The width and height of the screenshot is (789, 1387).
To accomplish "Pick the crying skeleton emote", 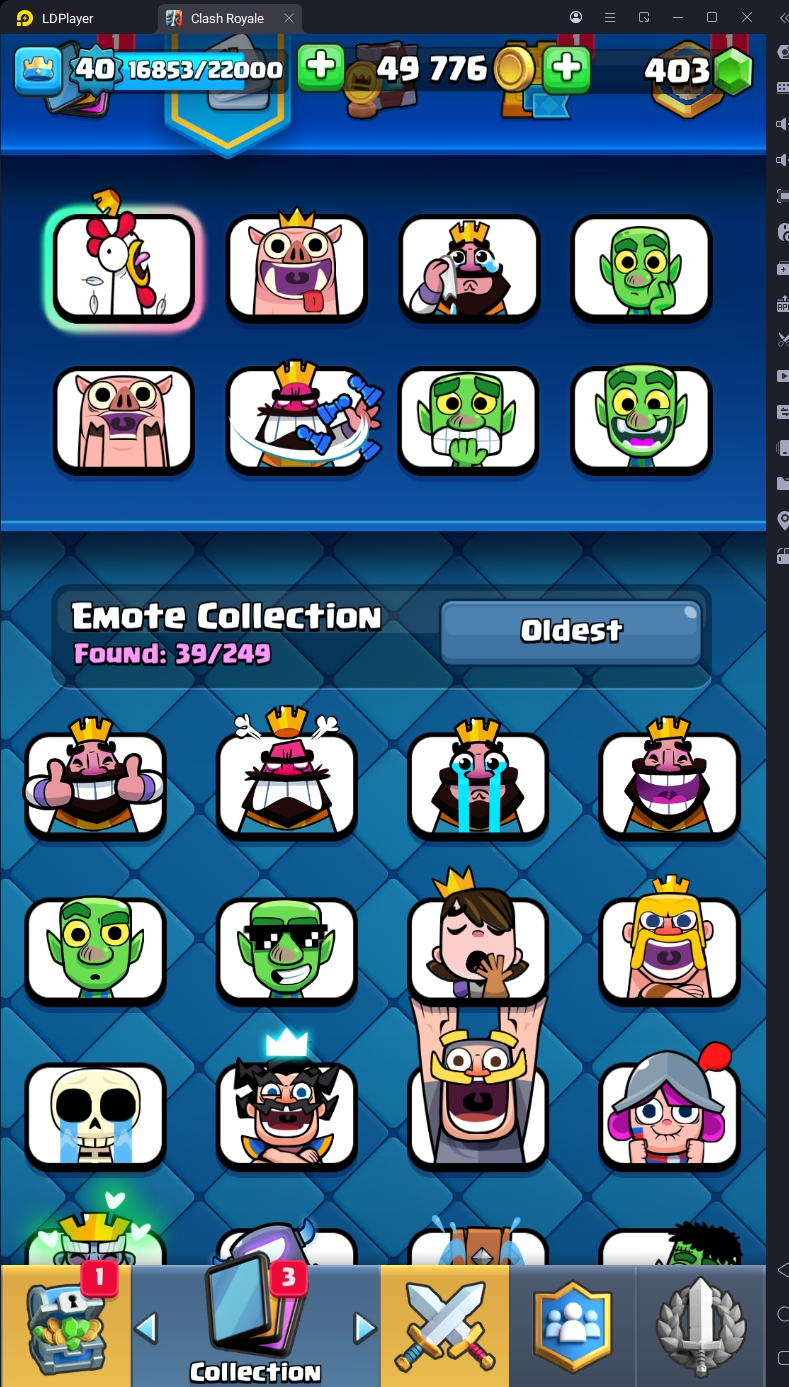I will (x=95, y=1115).
